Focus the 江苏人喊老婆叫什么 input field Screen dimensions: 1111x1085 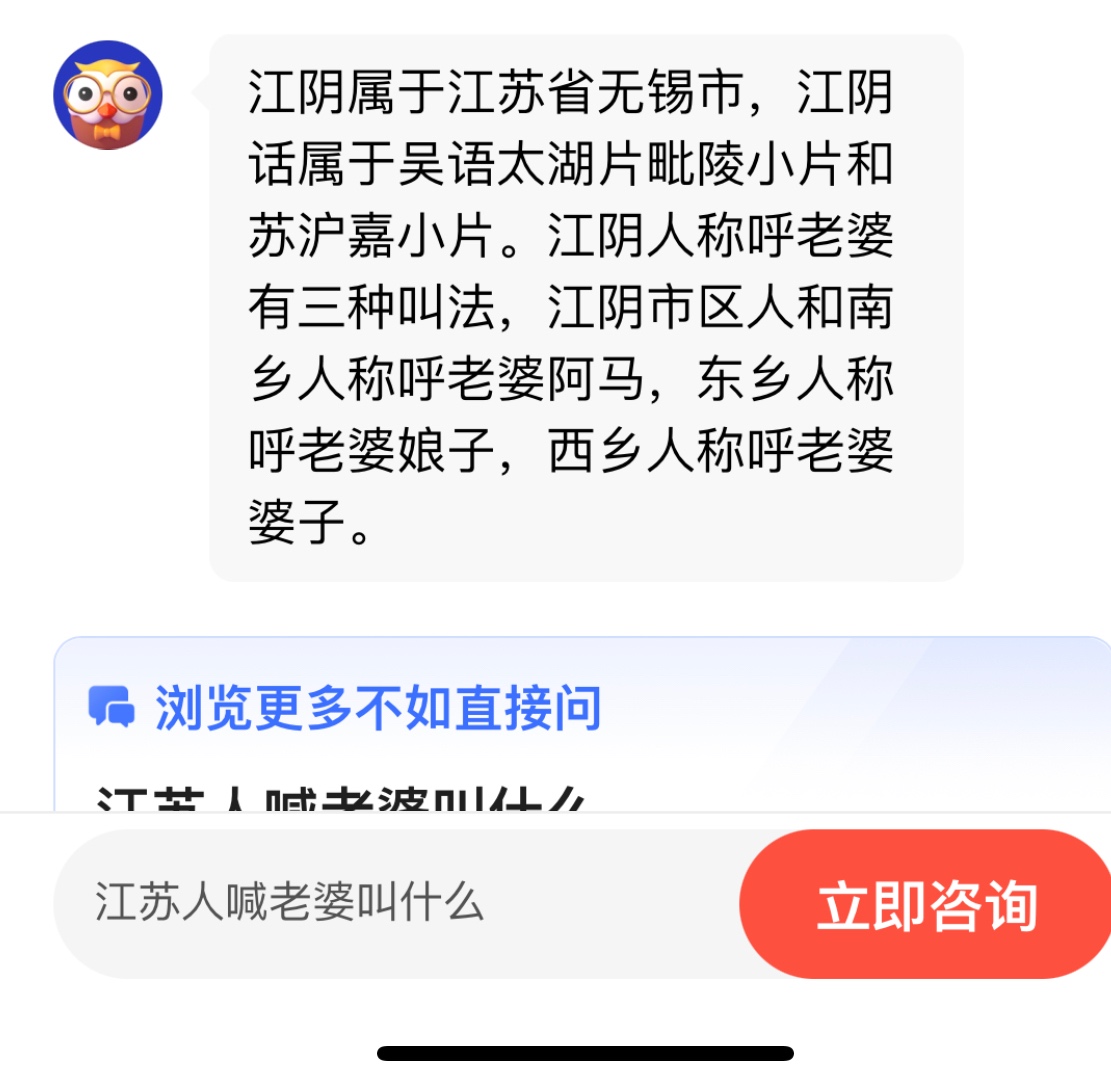pyautogui.click(x=400, y=904)
